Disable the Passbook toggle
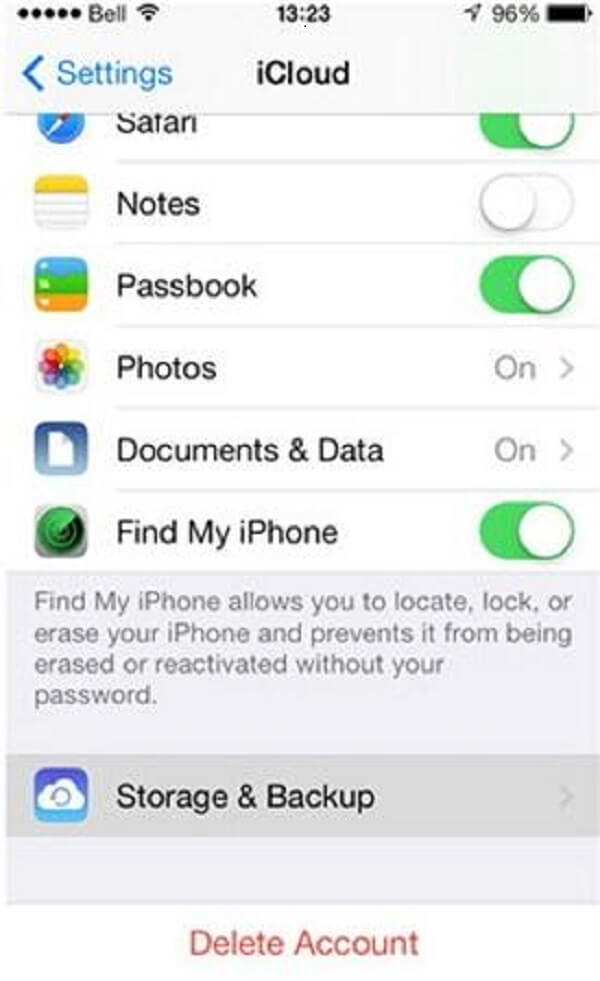 pos(526,286)
